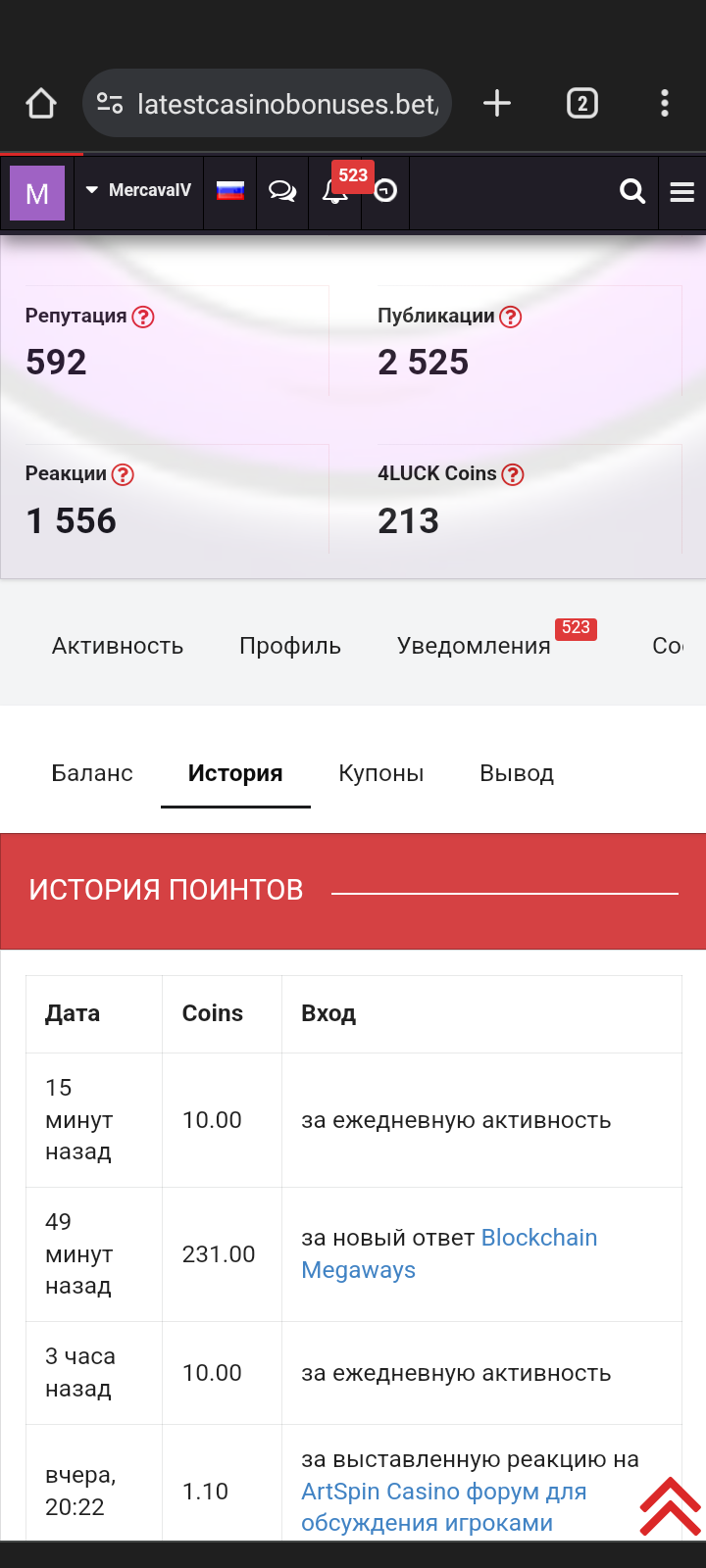Screen dimensions: 706x1568
Task: Go to the browser home page
Action: (41, 104)
